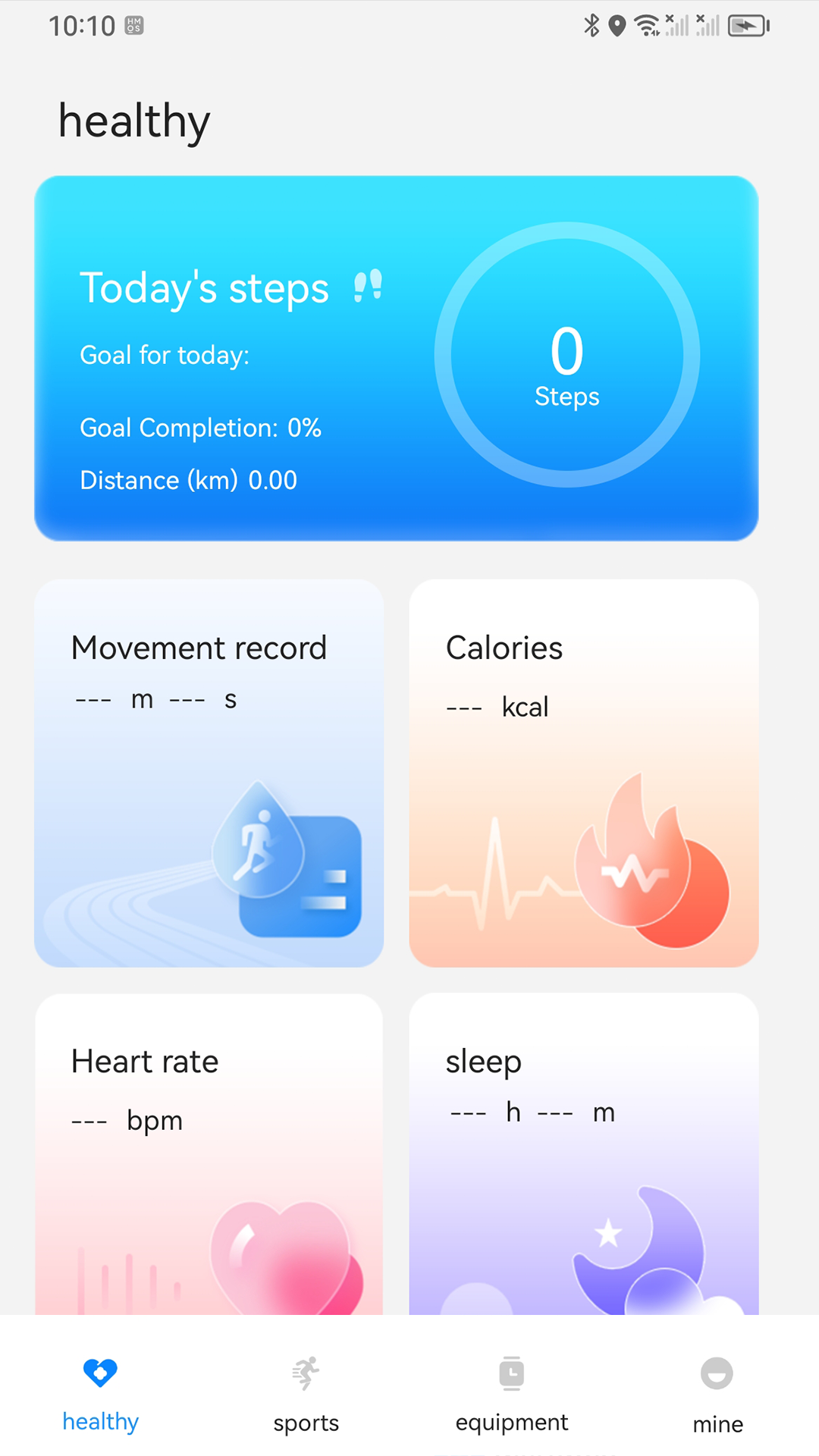Open the Today's steps card
Viewport: 819px width, 1456px height.
coord(396,358)
